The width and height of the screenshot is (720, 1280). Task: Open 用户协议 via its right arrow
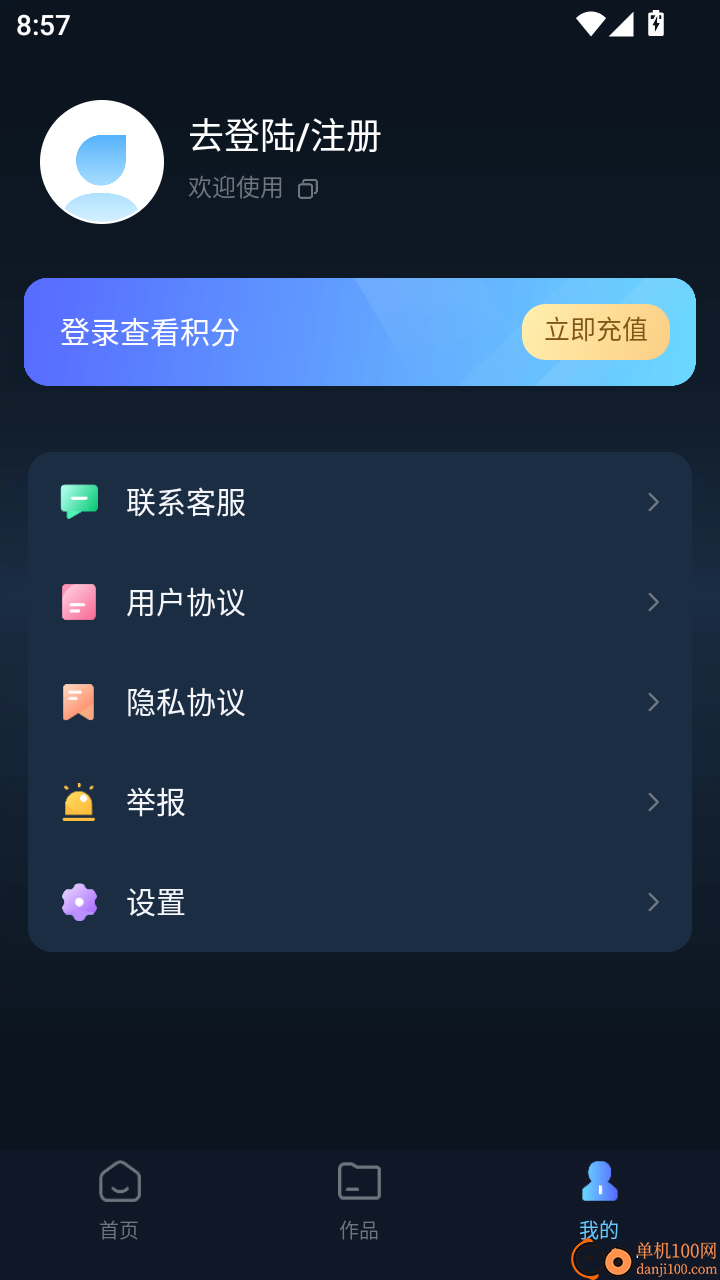(x=653, y=601)
